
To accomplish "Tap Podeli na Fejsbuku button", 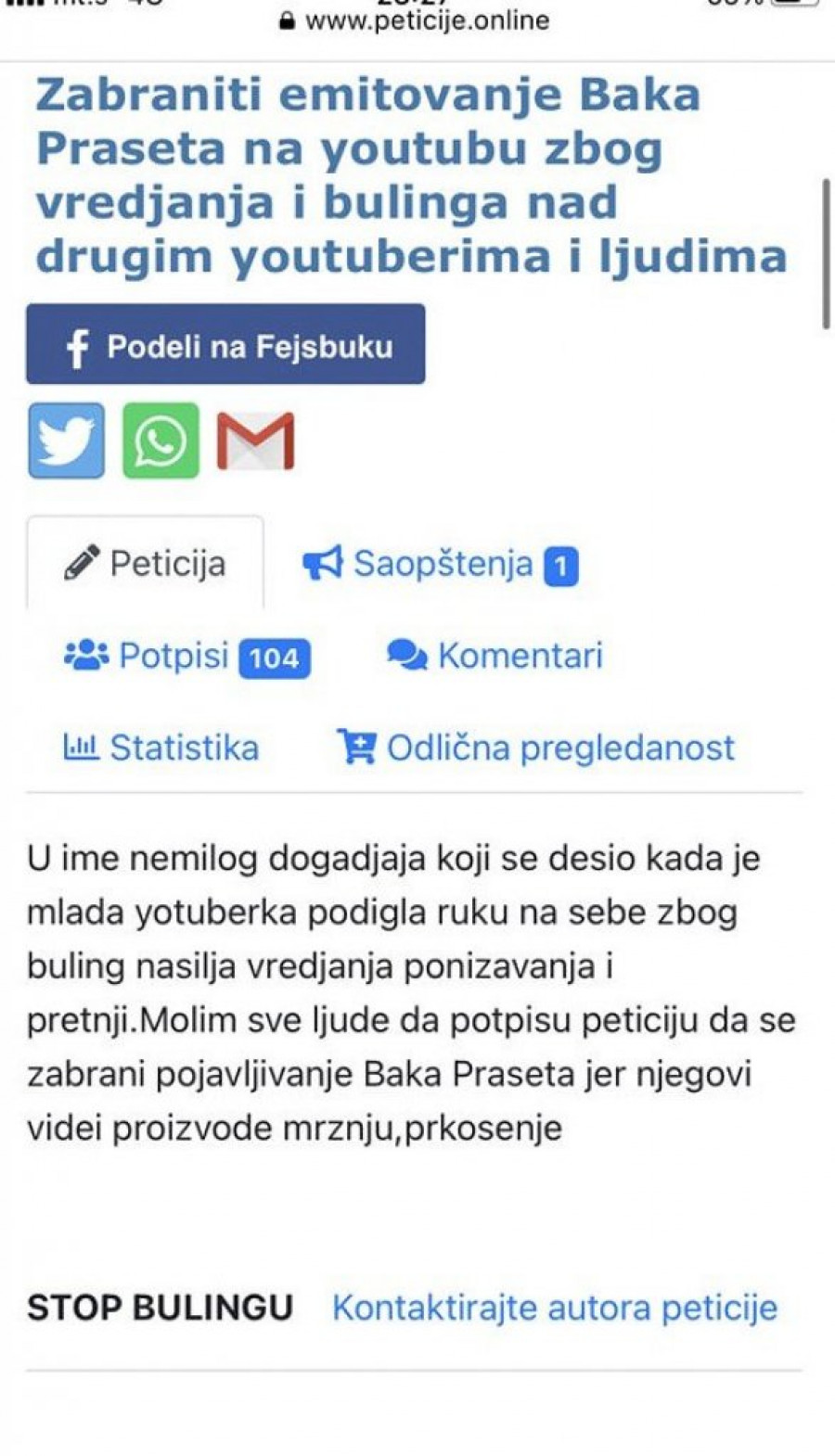I will (225, 345).
